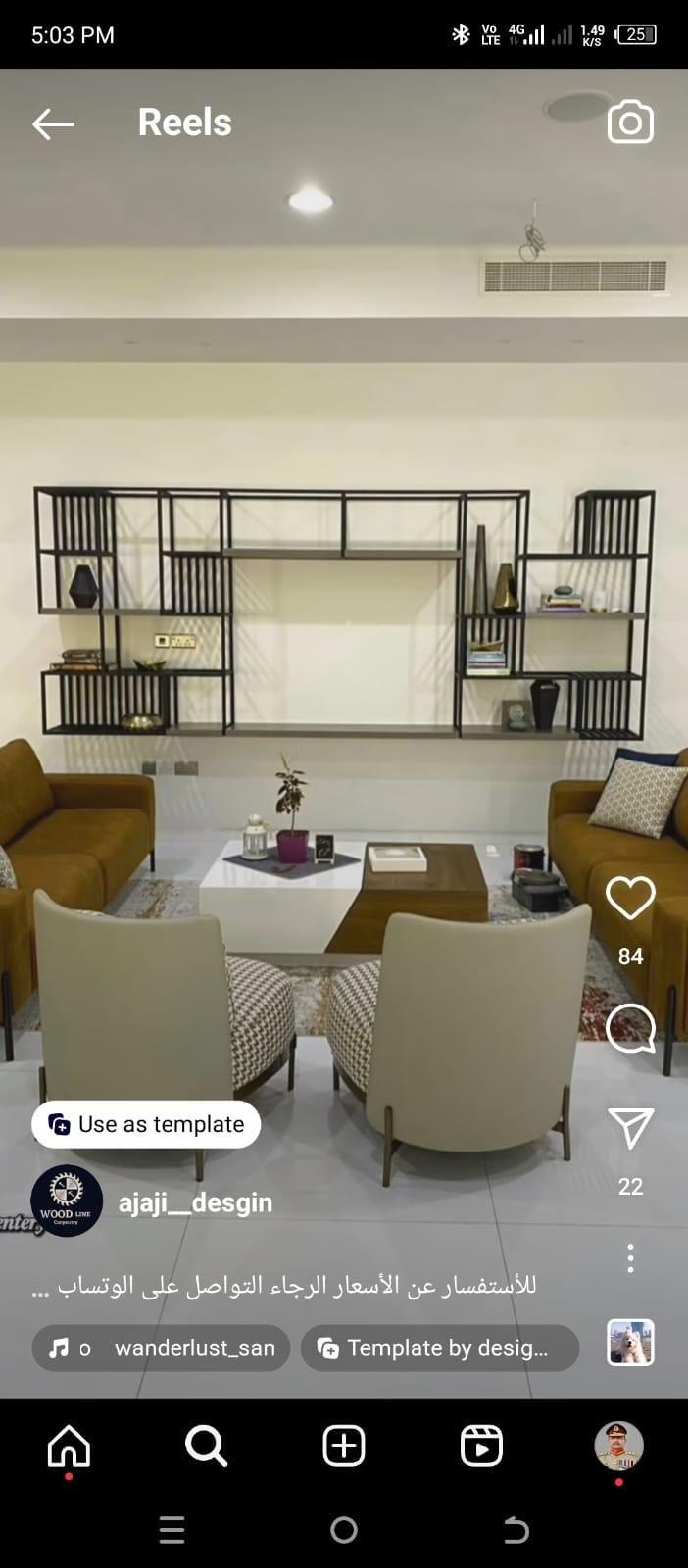Open recent apps from the navigation bar
Image resolution: width=688 pixels, height=1568 pixels.
point(172,1530)
